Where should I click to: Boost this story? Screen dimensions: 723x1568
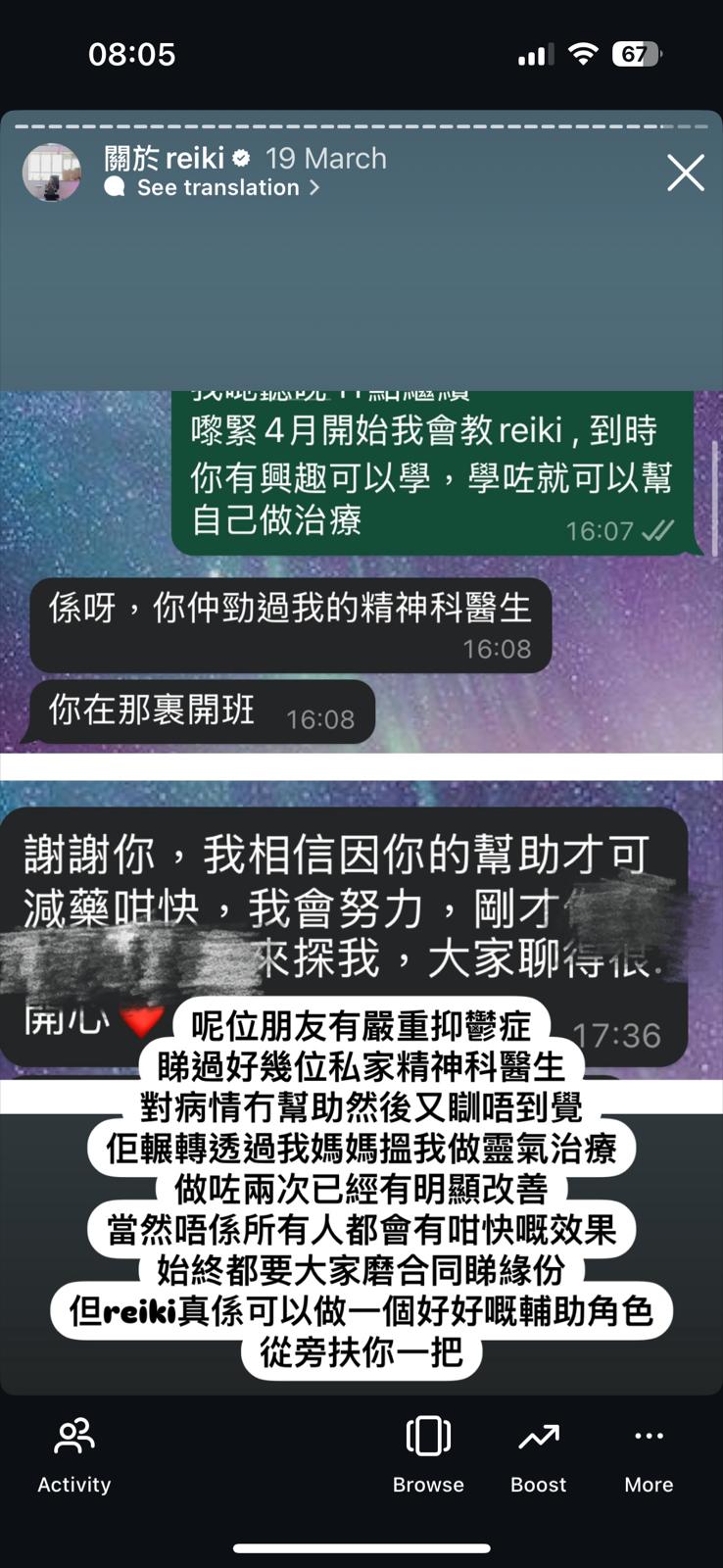click(x=538, y=1455)
